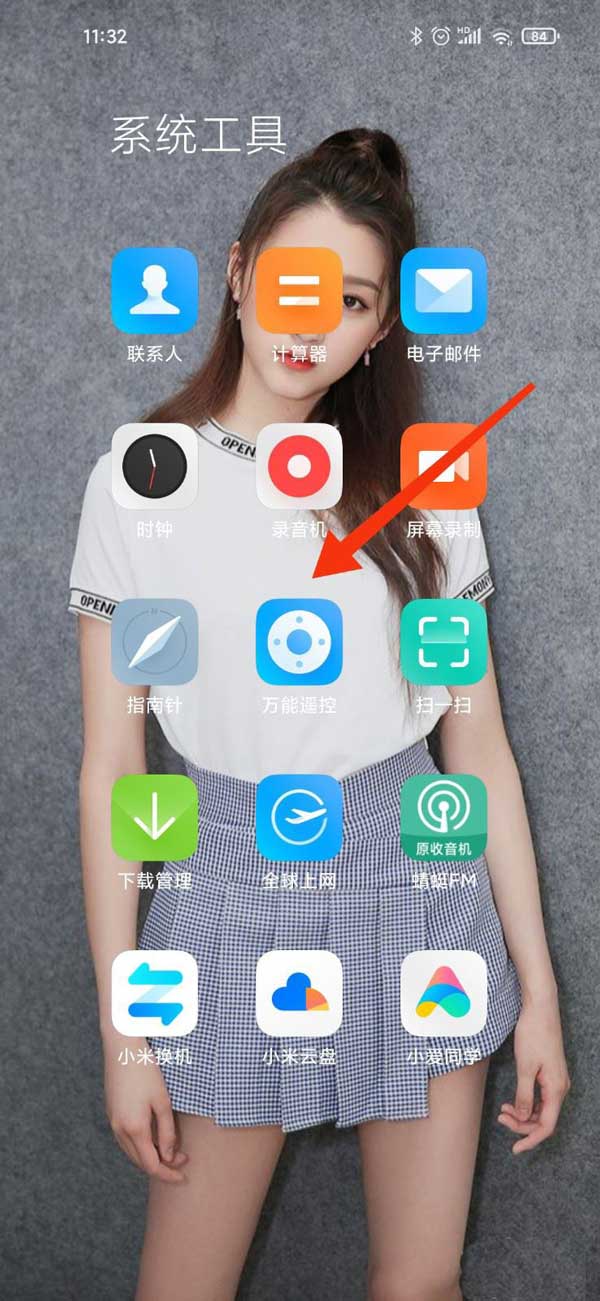The width and height of the screenshot is (600, 1301).
Task: Launch the 小爱同学 voice assistant
Action: tap(443, 993)
